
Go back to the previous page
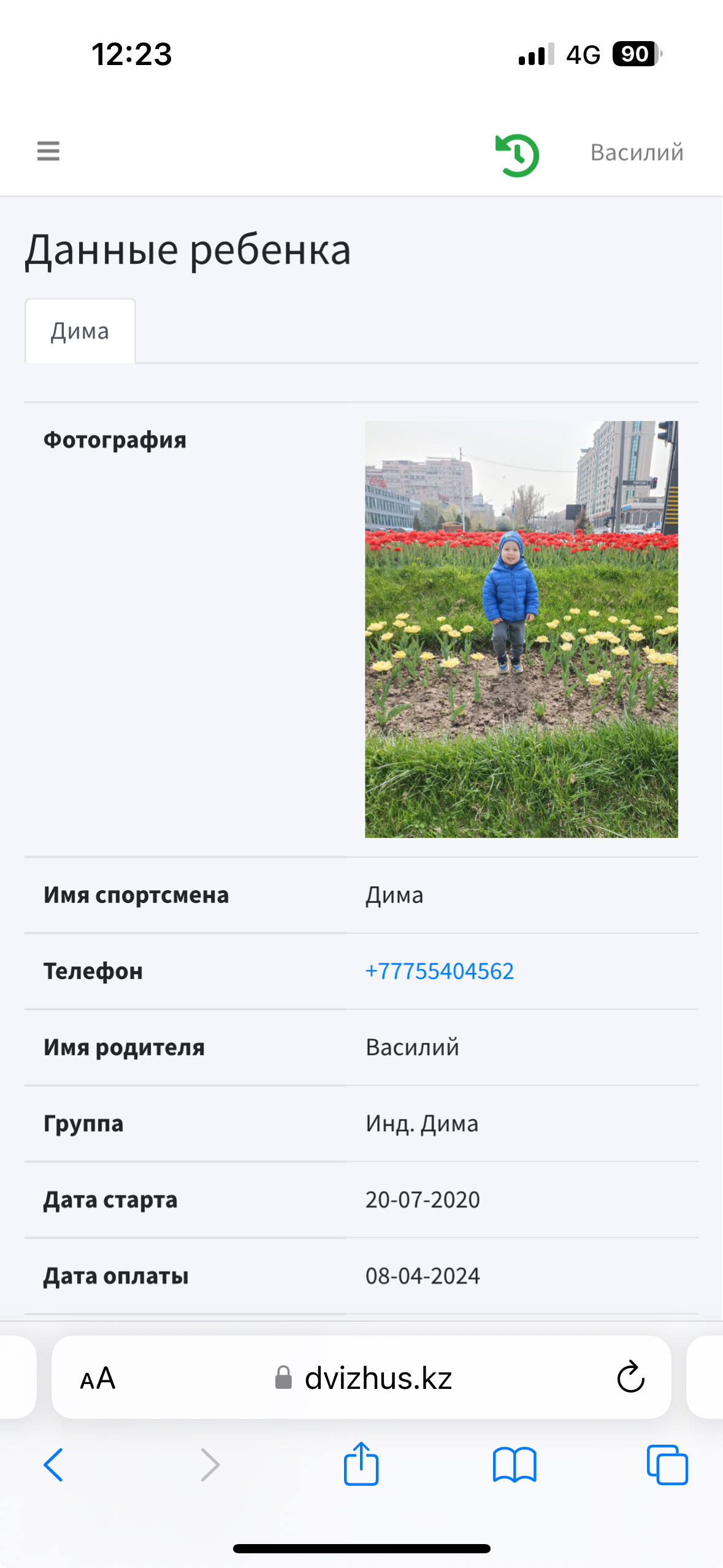tap(53, 1465)
